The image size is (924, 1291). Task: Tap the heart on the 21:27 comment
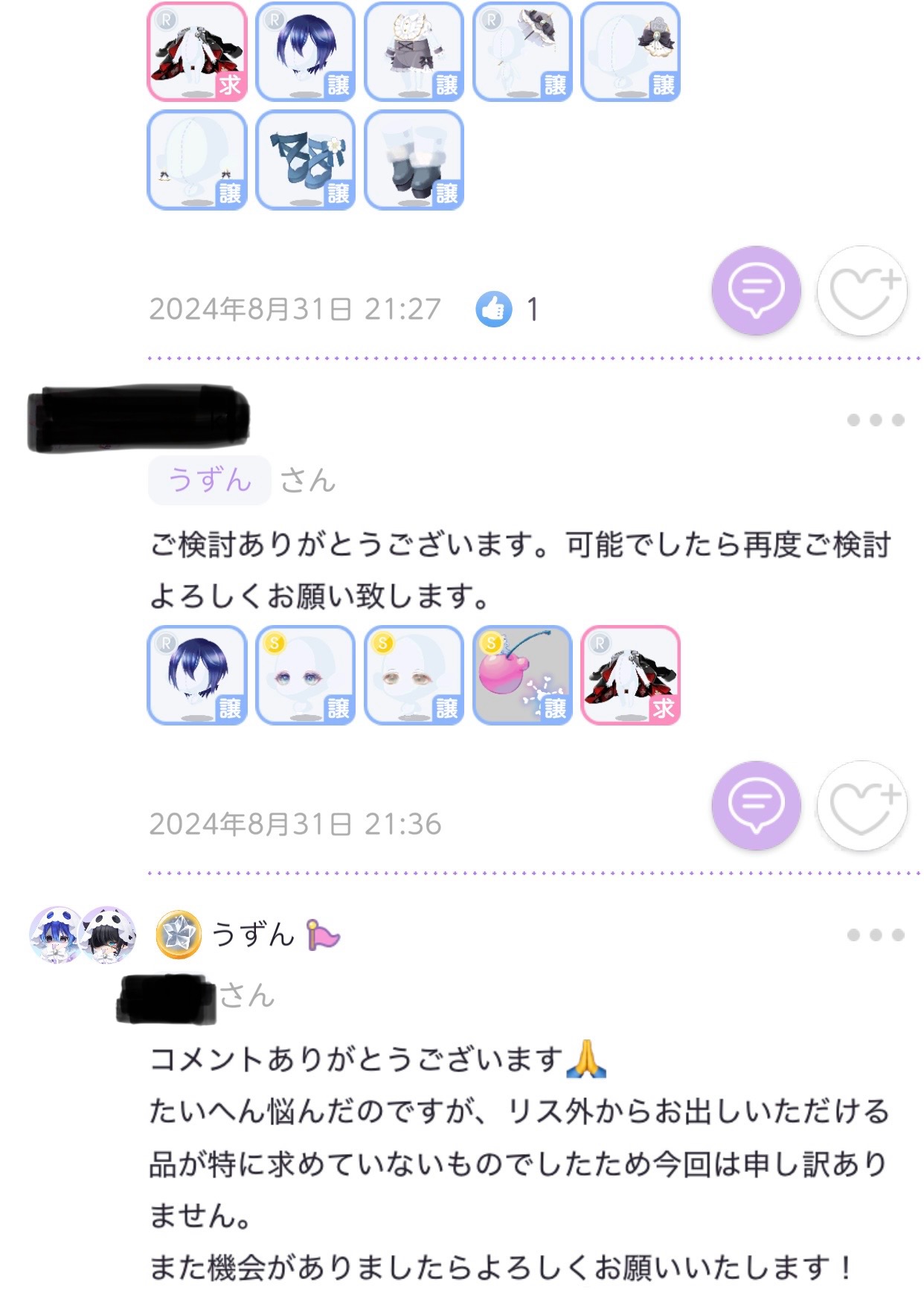click(862, 290)
